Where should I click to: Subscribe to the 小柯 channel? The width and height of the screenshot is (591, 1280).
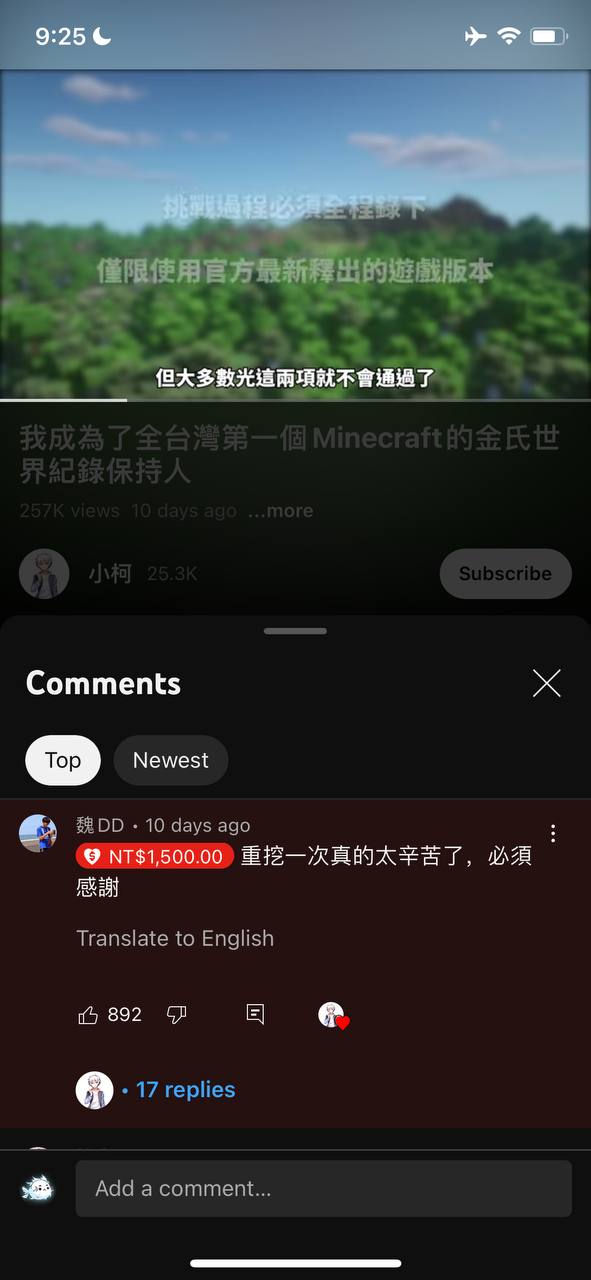[505, 573]
